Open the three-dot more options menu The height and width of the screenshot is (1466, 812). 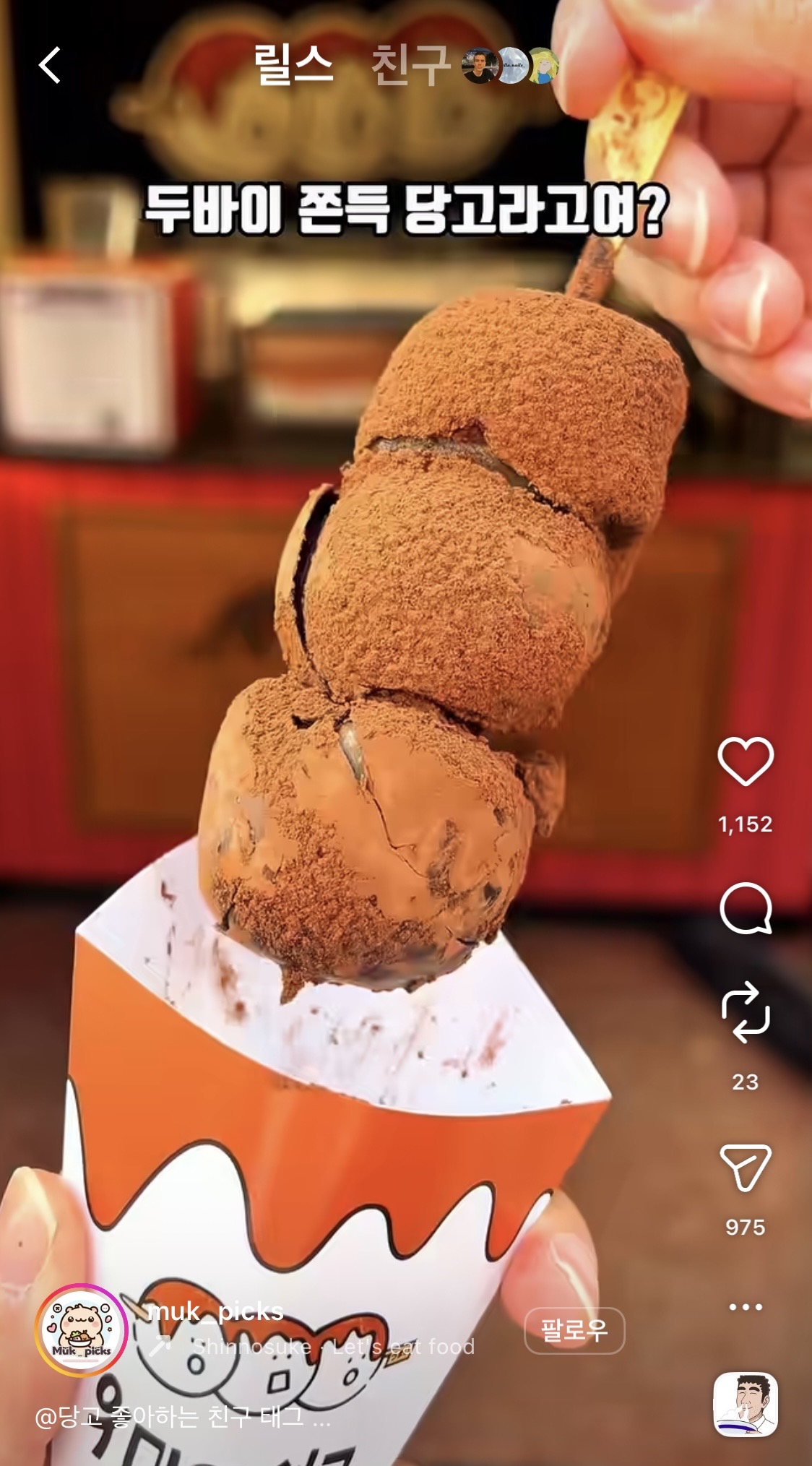point(746,1306)
